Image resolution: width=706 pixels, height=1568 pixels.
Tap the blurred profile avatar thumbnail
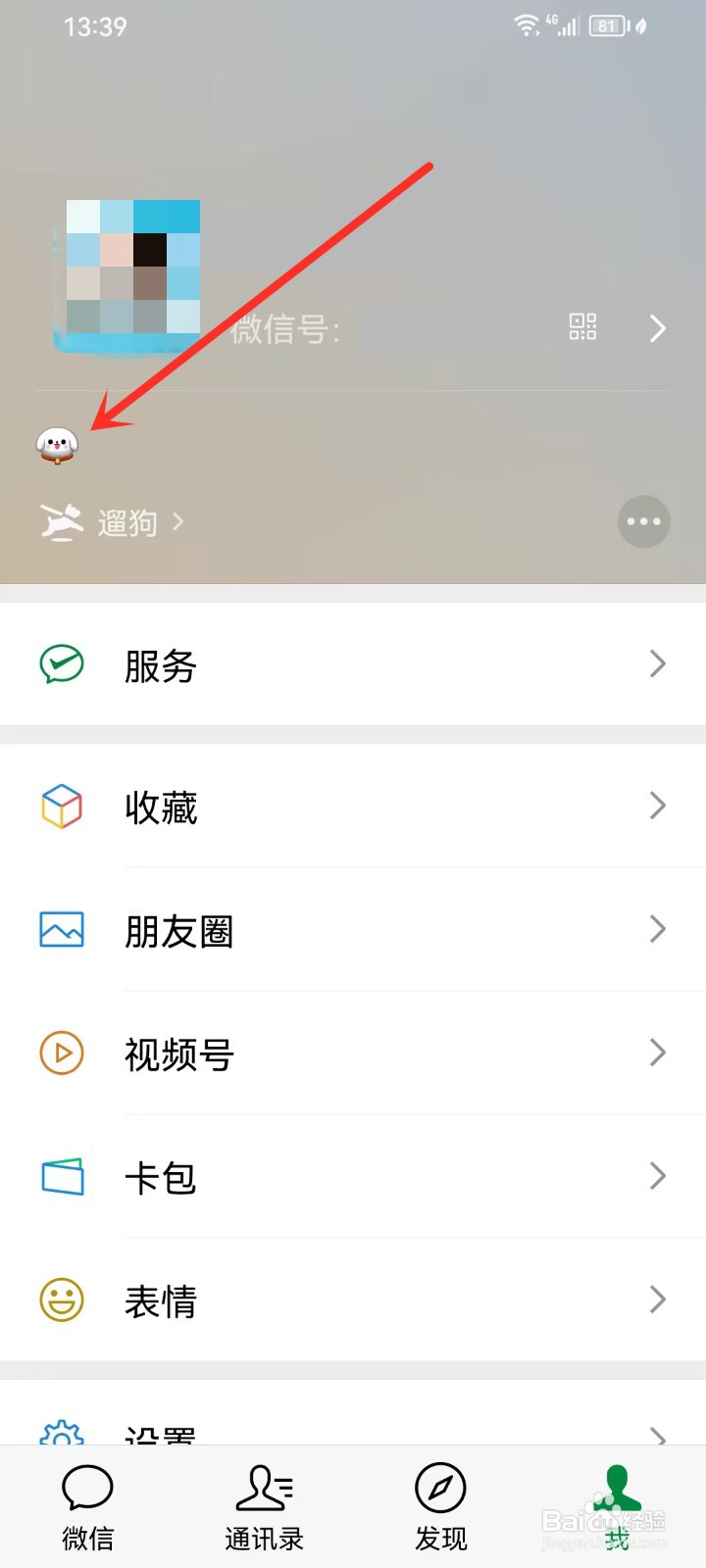pos(130,274)
